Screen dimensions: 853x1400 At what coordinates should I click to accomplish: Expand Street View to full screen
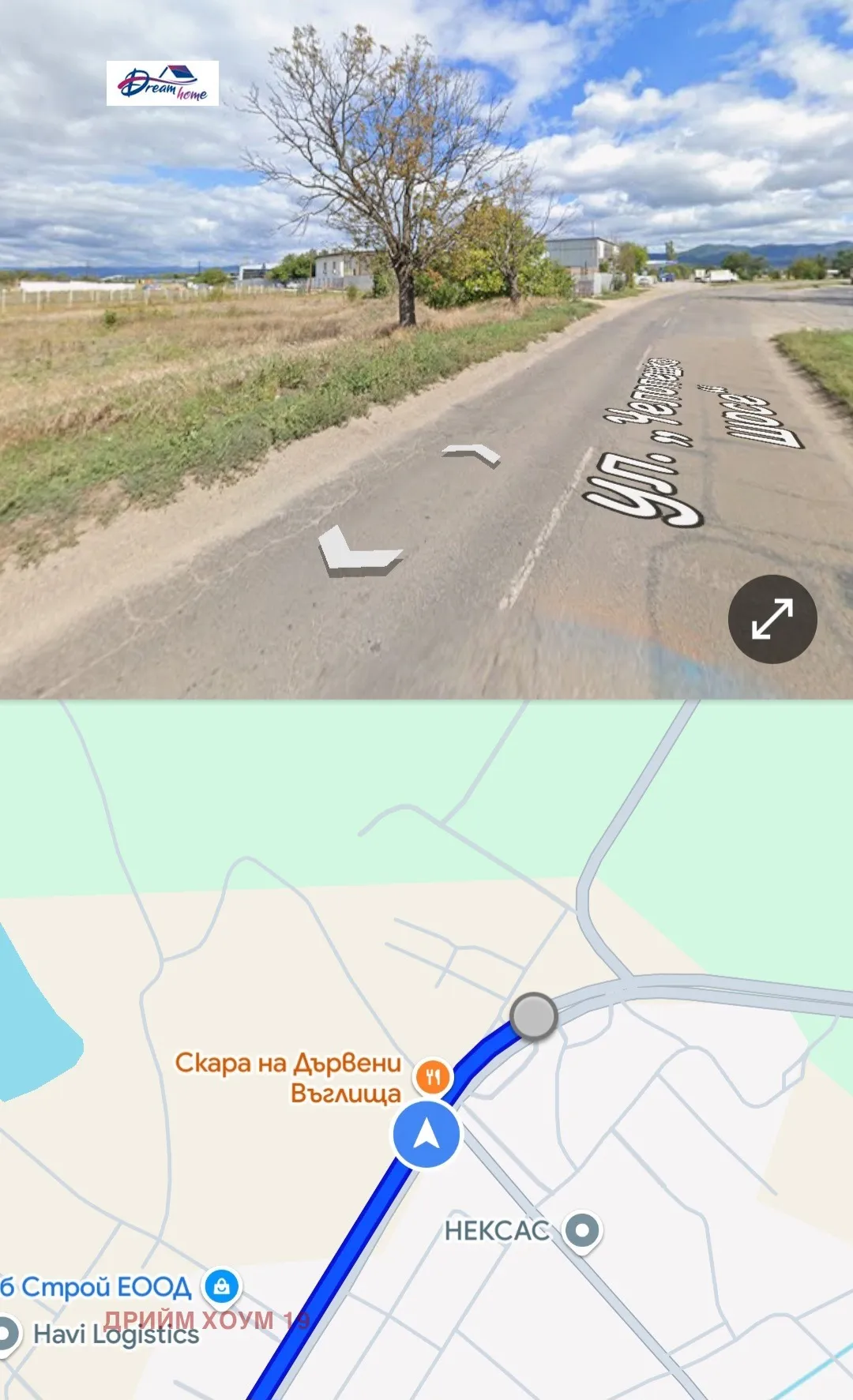(772, 619)
